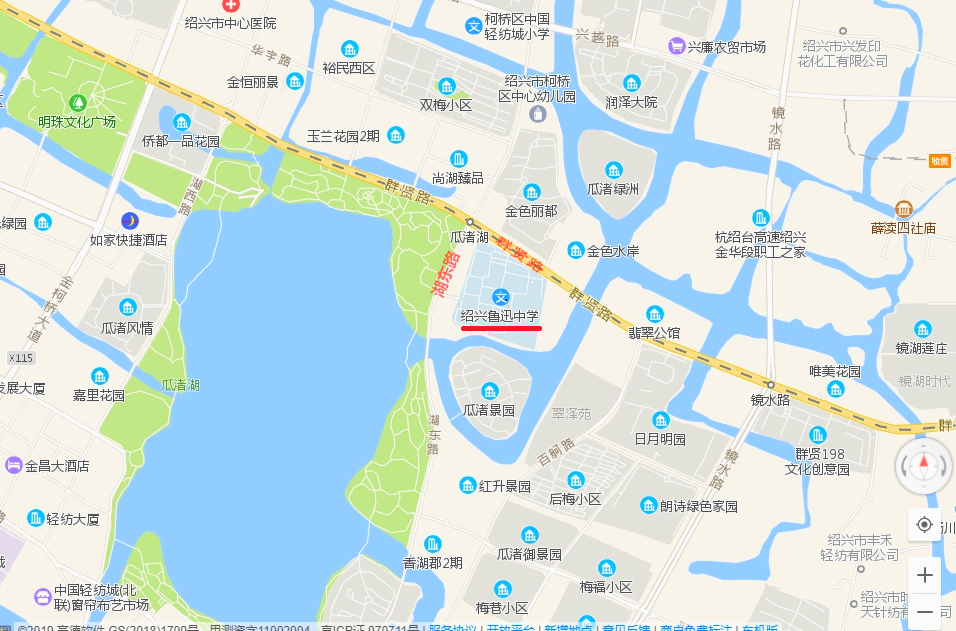This screenshot has width=956, height=631.
Task: Zoom in on the map
Action: click(x=924, y=575)
